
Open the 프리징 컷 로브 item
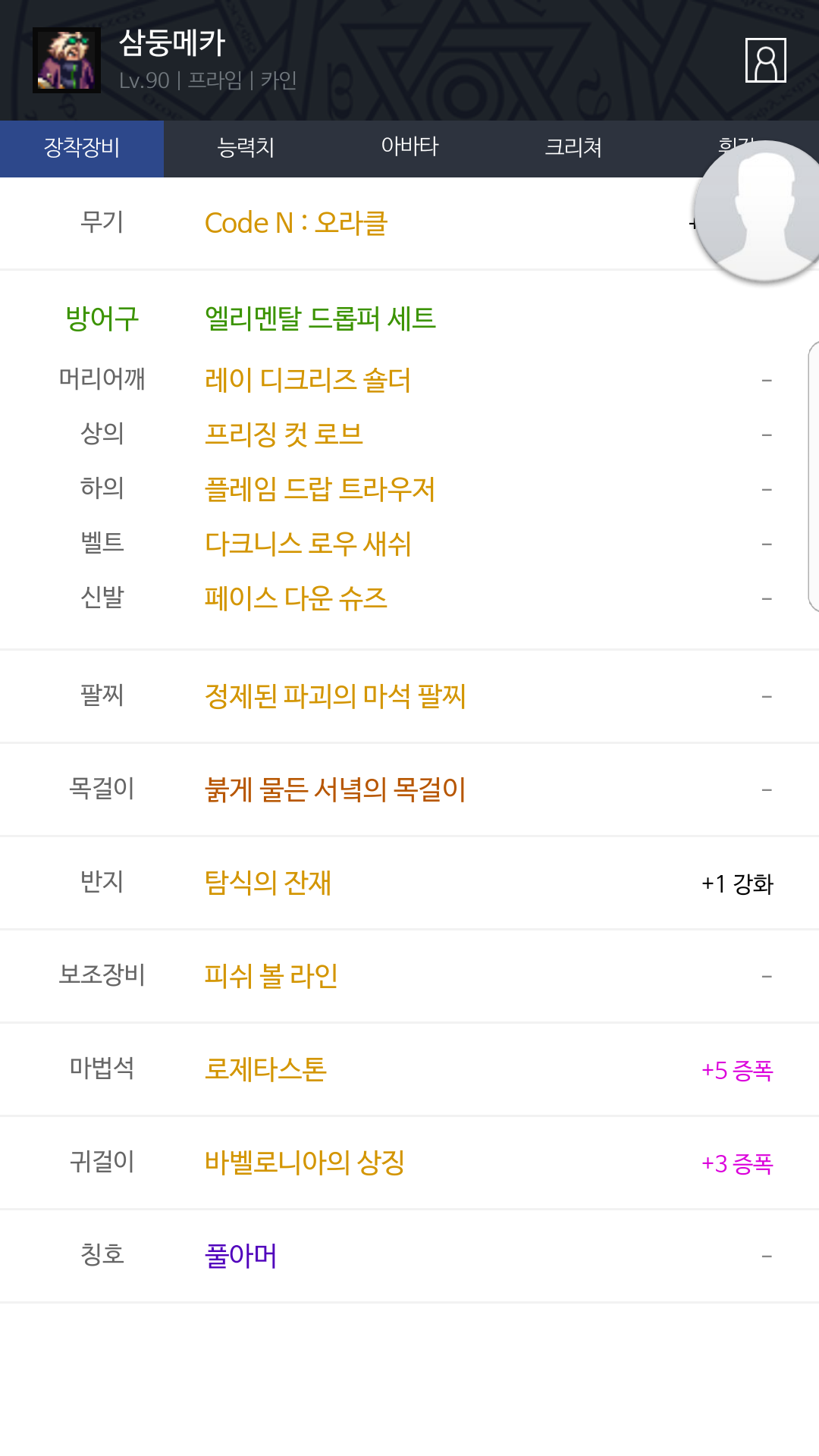point(284,435)
